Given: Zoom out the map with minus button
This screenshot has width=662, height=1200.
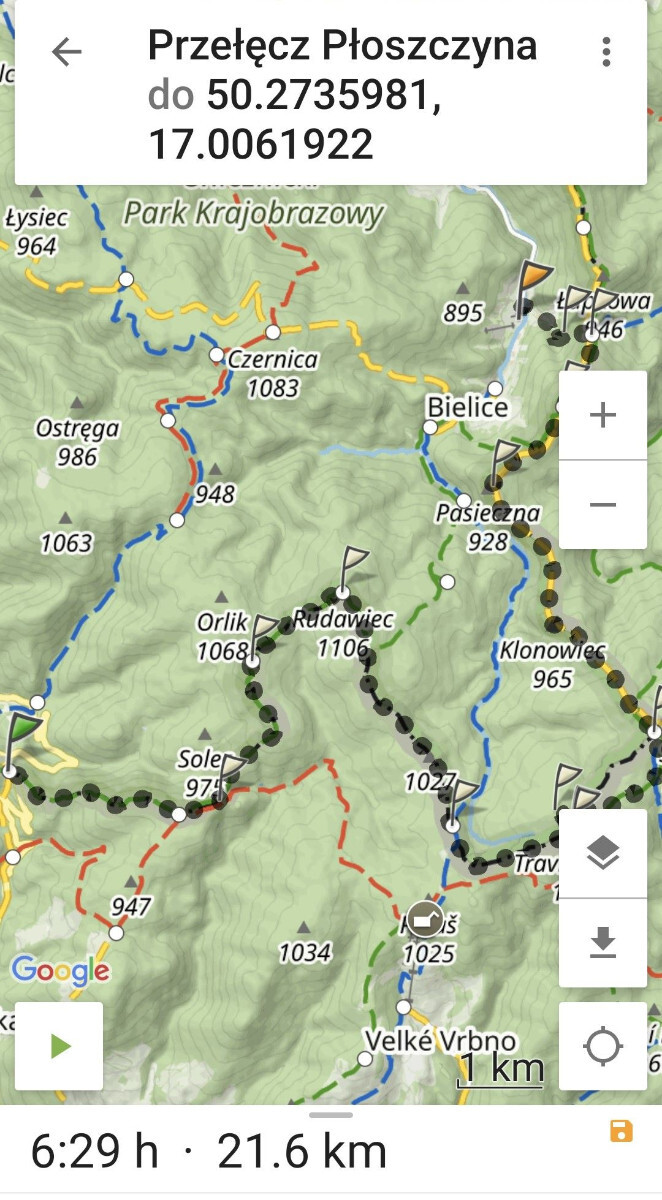Looking at the screenshot, I should [x=603, y=505].
